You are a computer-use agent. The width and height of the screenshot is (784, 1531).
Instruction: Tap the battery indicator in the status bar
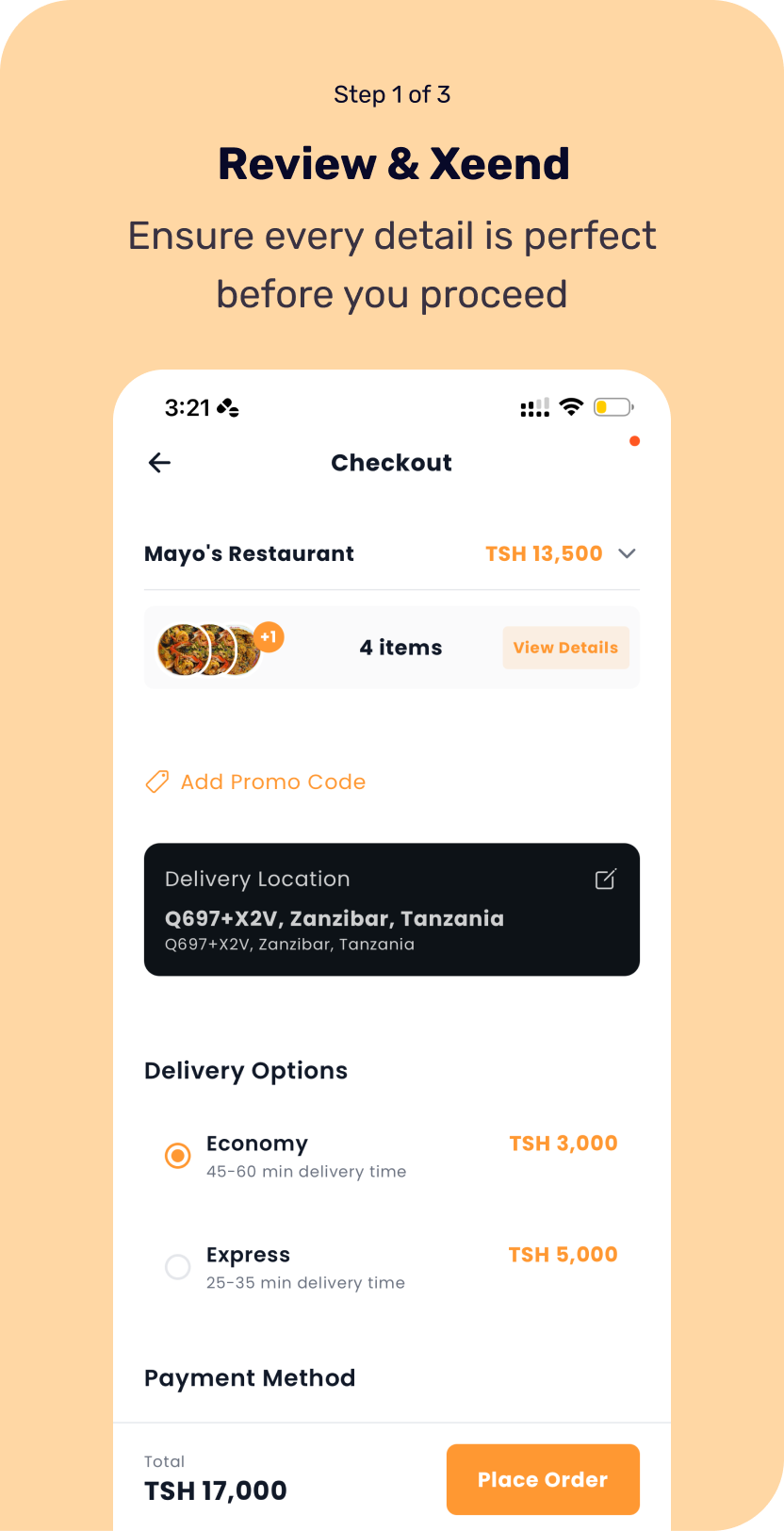pyautogui.click(x=613, y=406)
